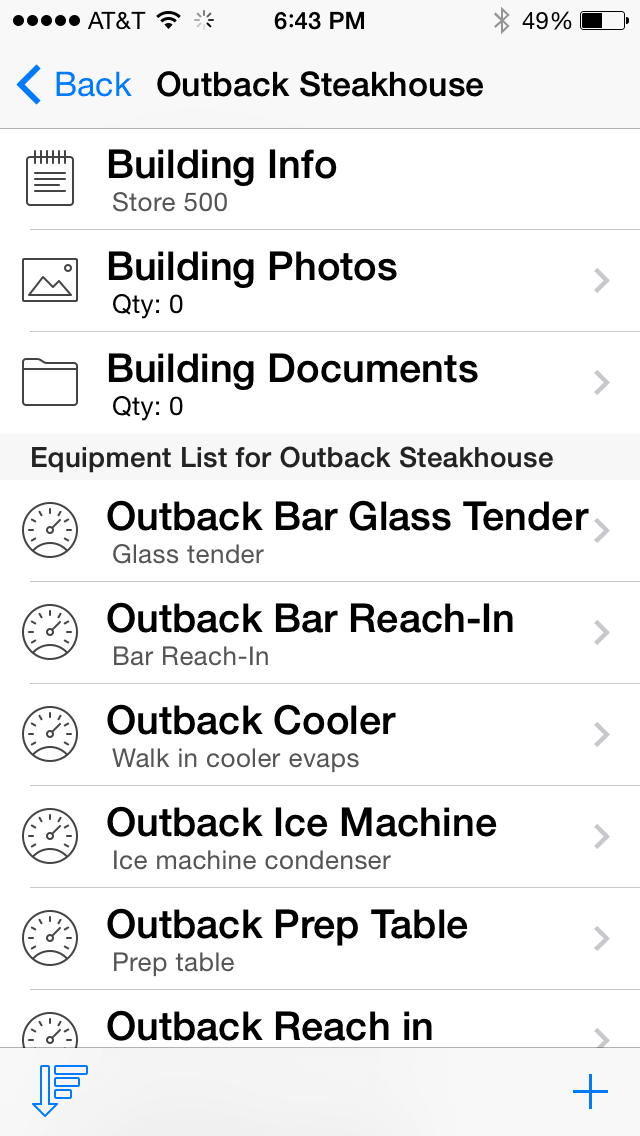Open the sort order icon

coord(59,1090)
